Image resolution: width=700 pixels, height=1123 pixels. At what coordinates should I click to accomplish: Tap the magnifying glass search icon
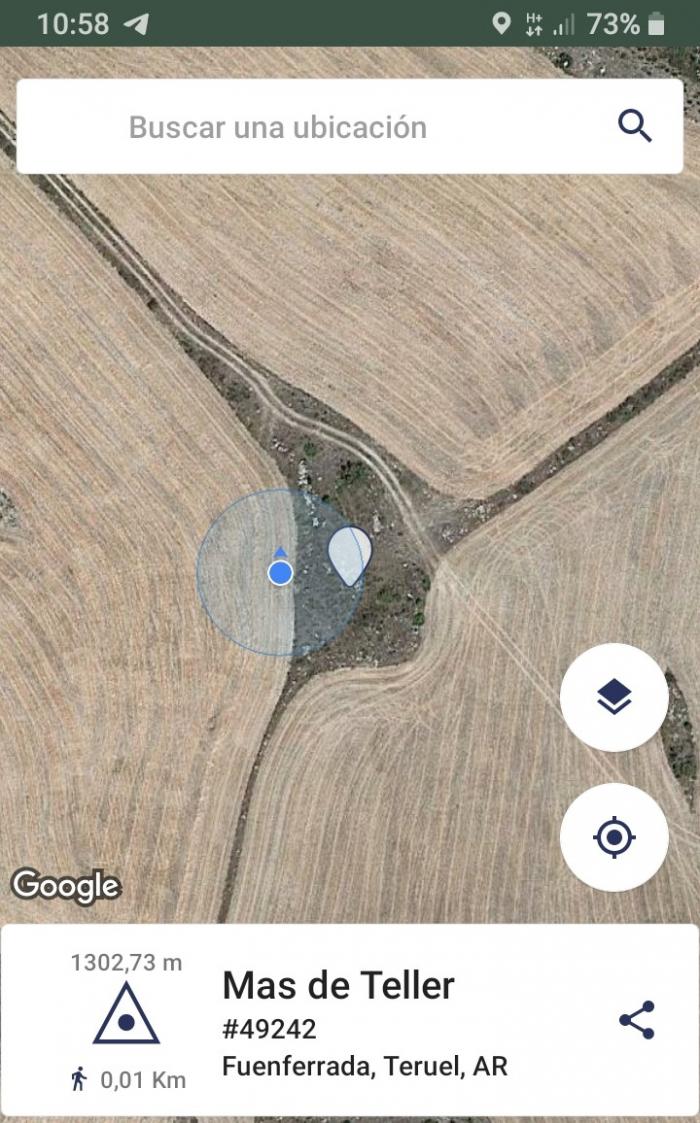[634, 127]
